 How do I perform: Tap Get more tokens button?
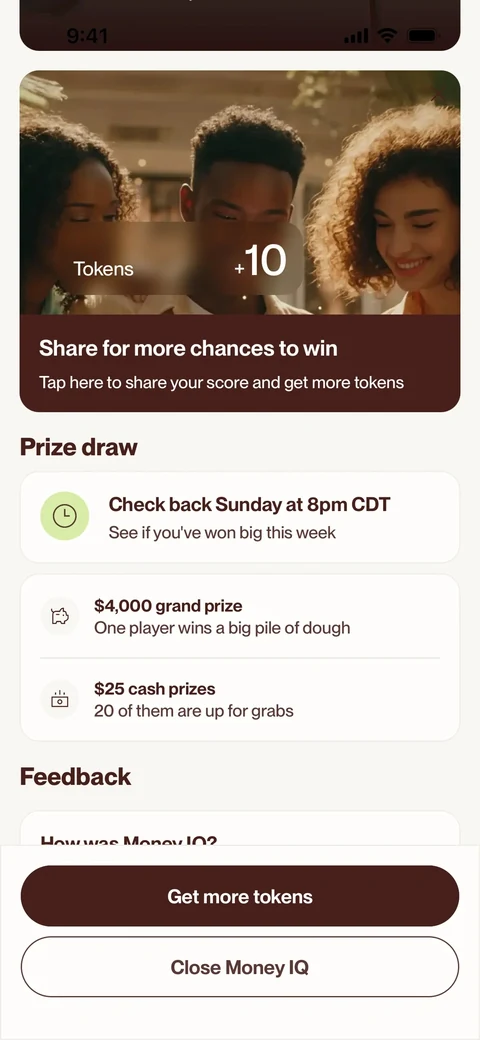pyautogui.click(x=240, y=896)
